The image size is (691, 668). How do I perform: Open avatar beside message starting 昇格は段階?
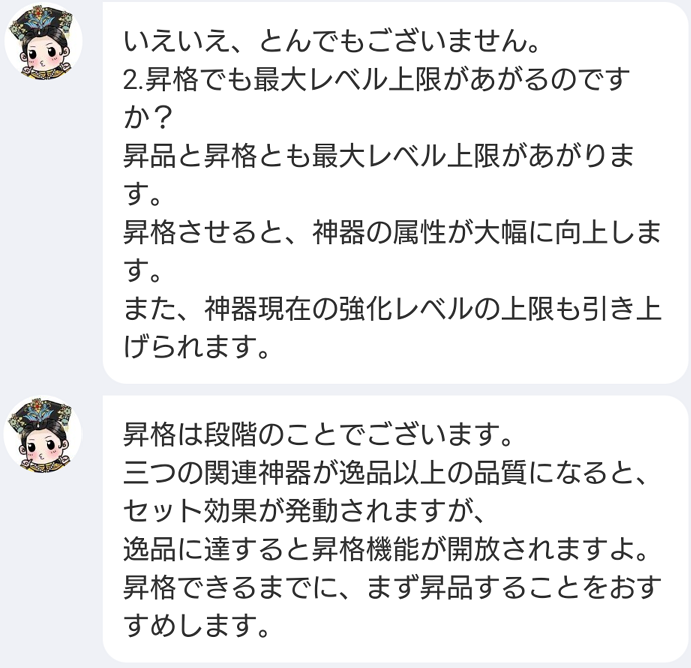(43, 437)
